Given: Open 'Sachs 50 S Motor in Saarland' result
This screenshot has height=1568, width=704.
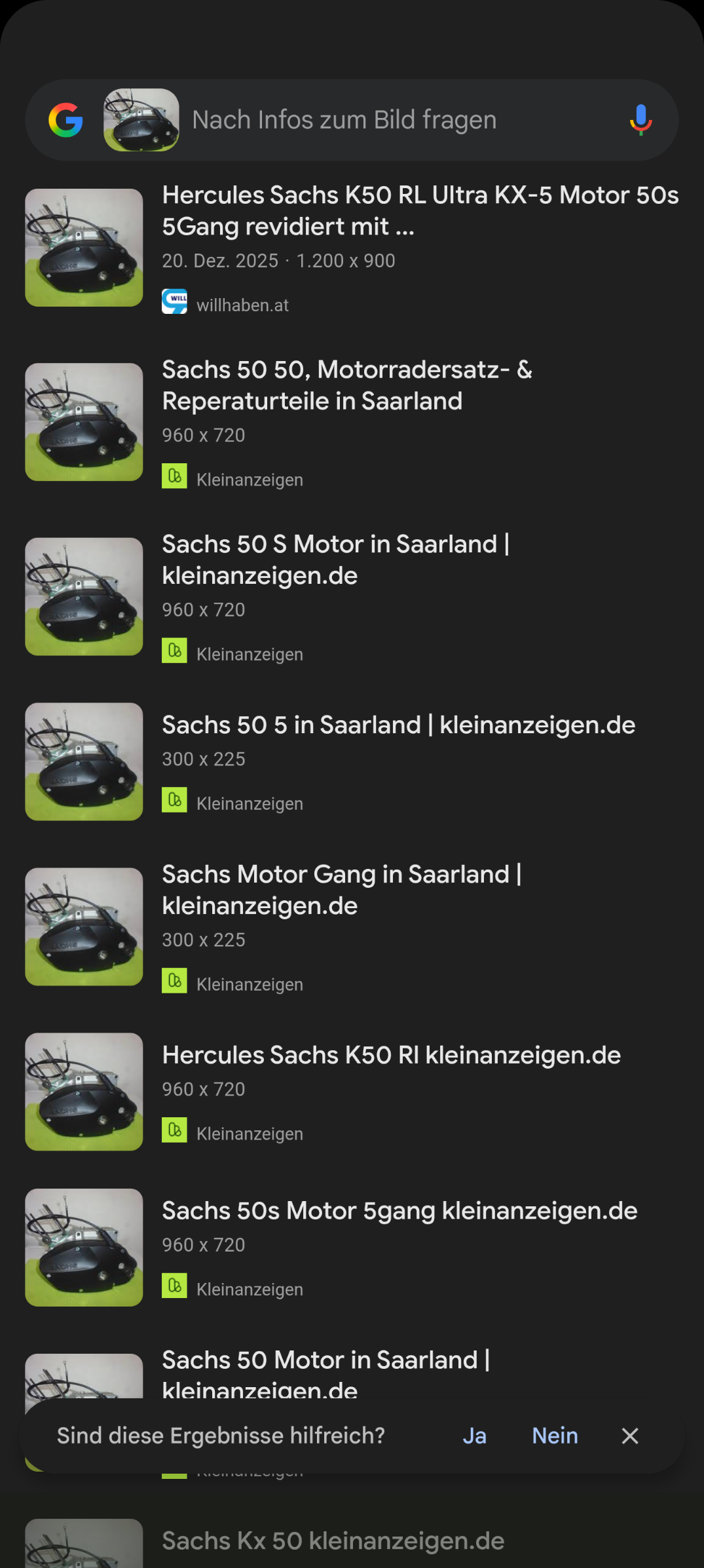Looking at the screenshot, I should 335,560.
